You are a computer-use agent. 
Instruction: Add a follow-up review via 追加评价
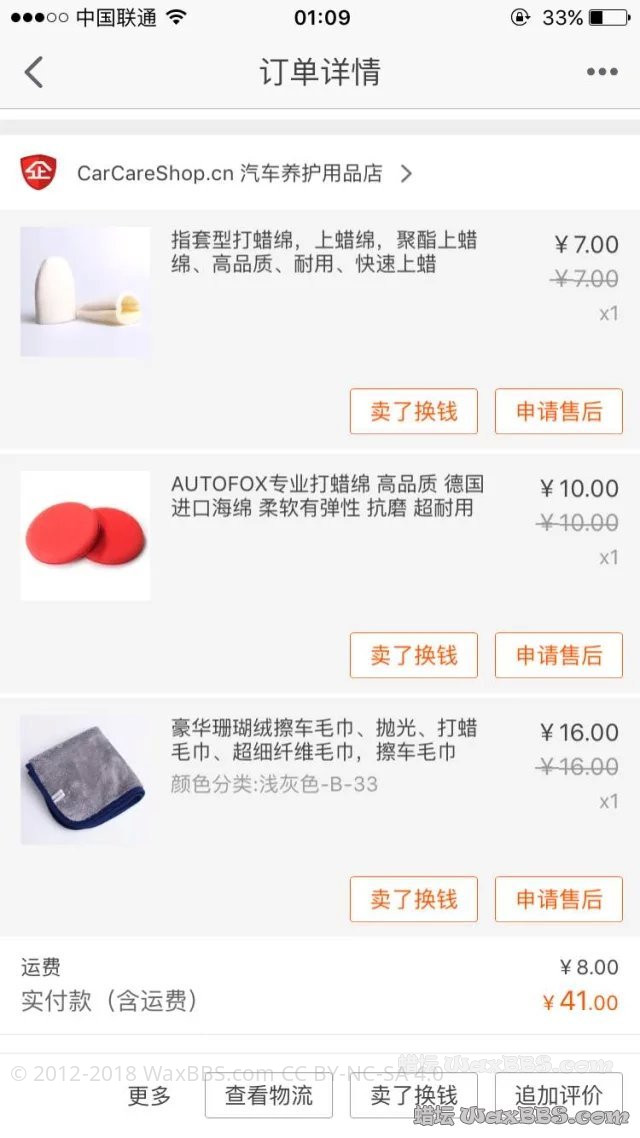558,1095
